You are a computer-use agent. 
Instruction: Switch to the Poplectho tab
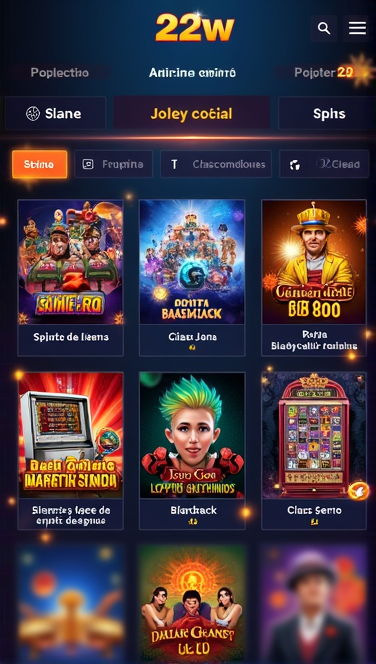(x=60, y=73)
